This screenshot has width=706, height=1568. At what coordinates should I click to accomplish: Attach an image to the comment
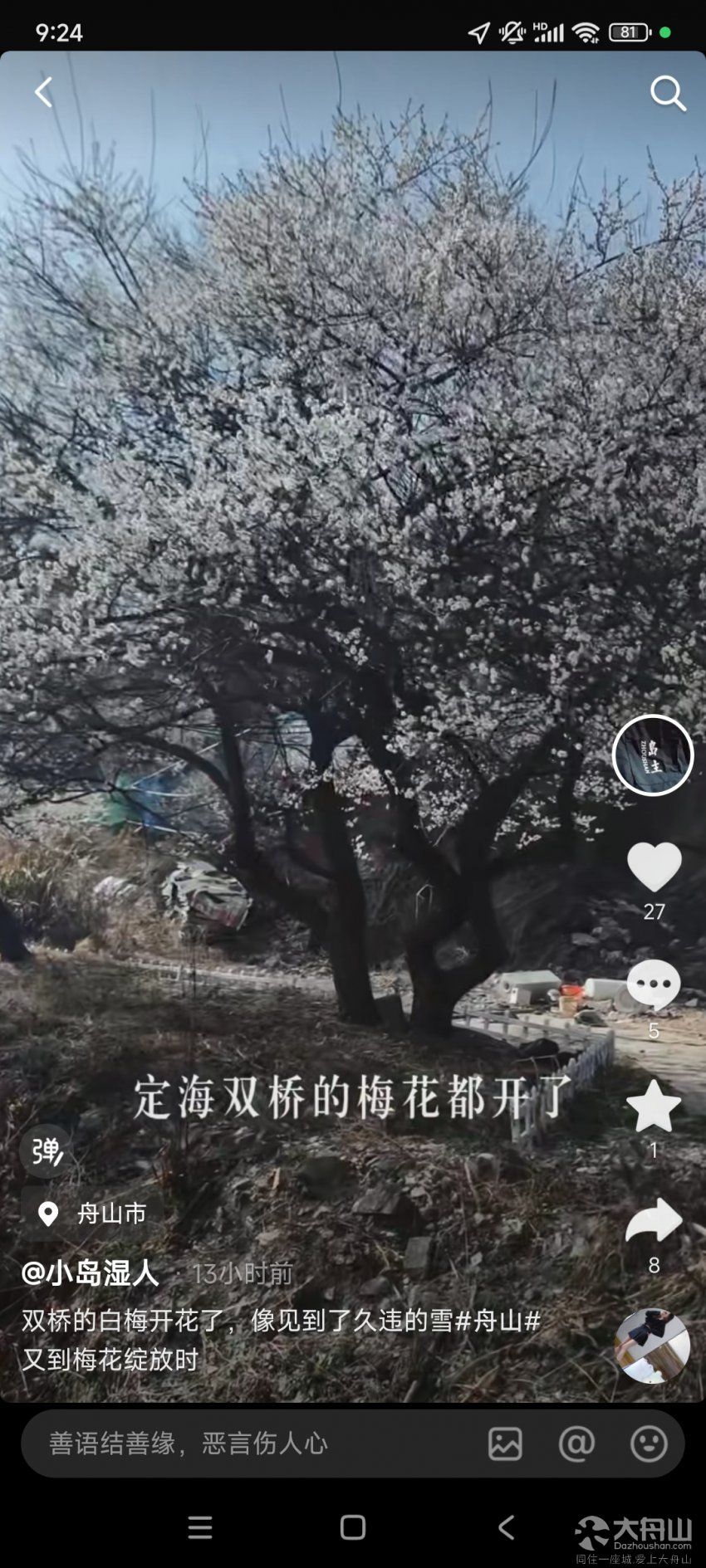coord(505,1443)
